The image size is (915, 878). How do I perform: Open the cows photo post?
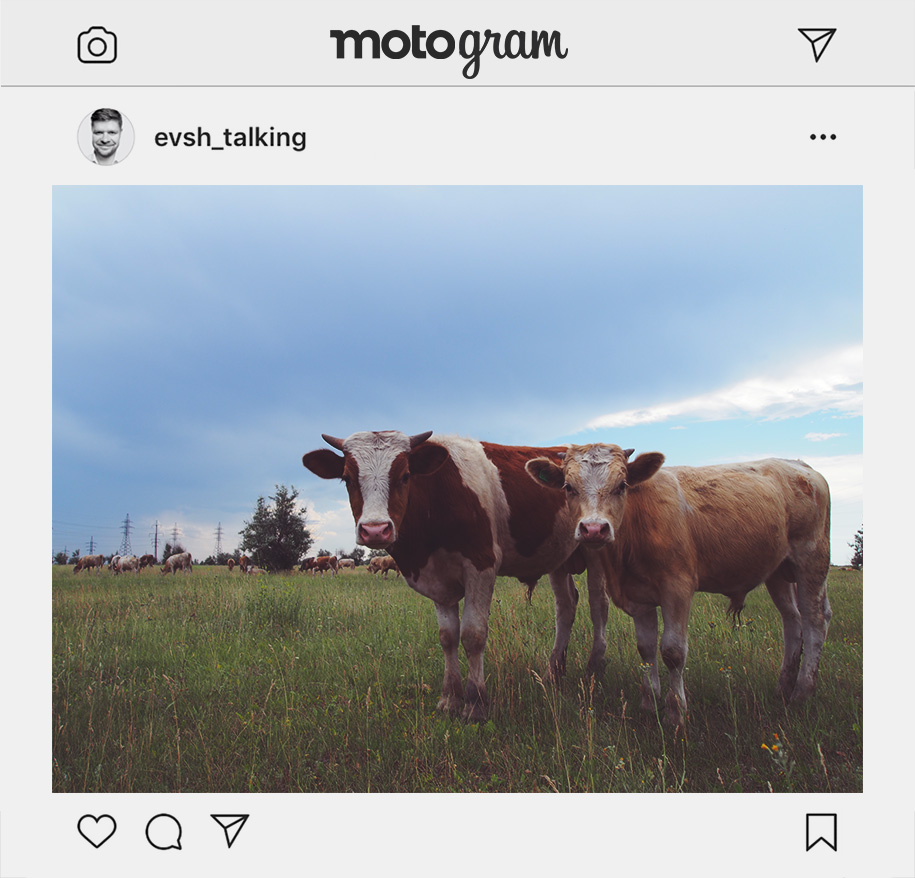[457, 488]
